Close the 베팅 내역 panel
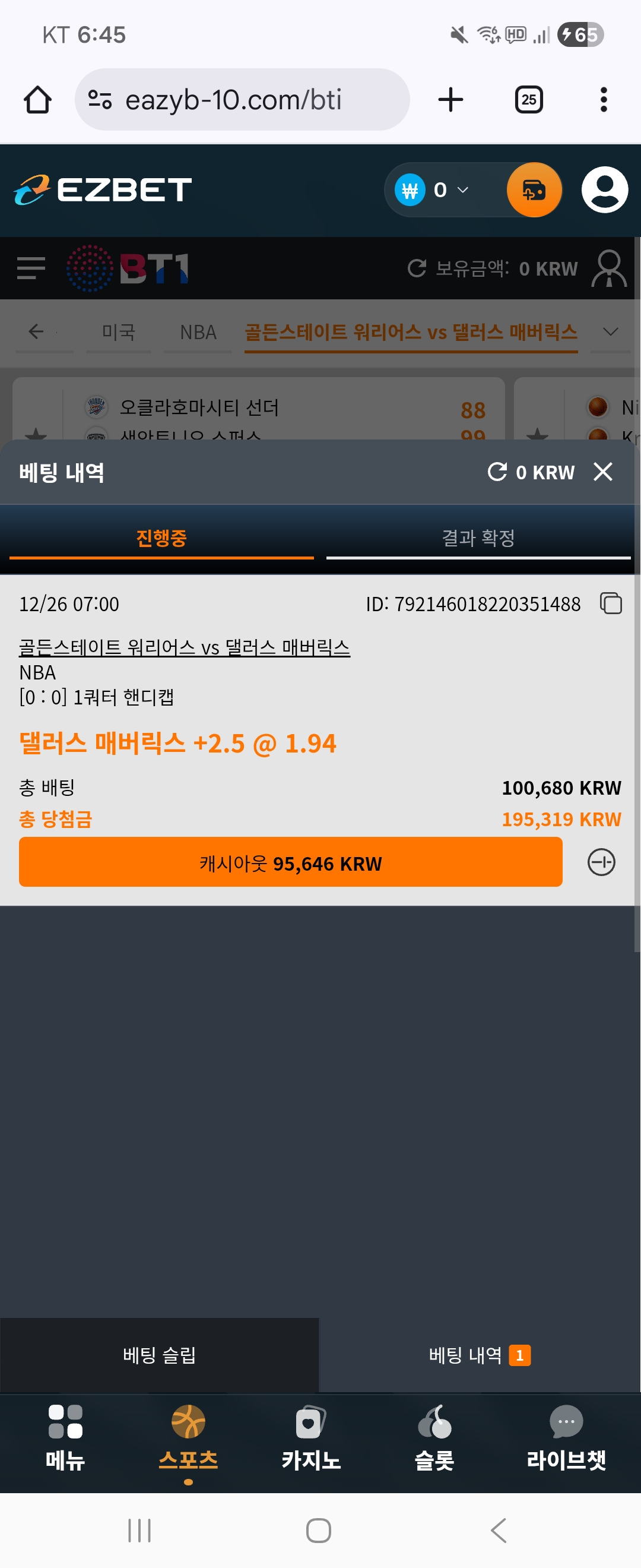This screenshot has width=641, height=1568. tap(602, 472)
